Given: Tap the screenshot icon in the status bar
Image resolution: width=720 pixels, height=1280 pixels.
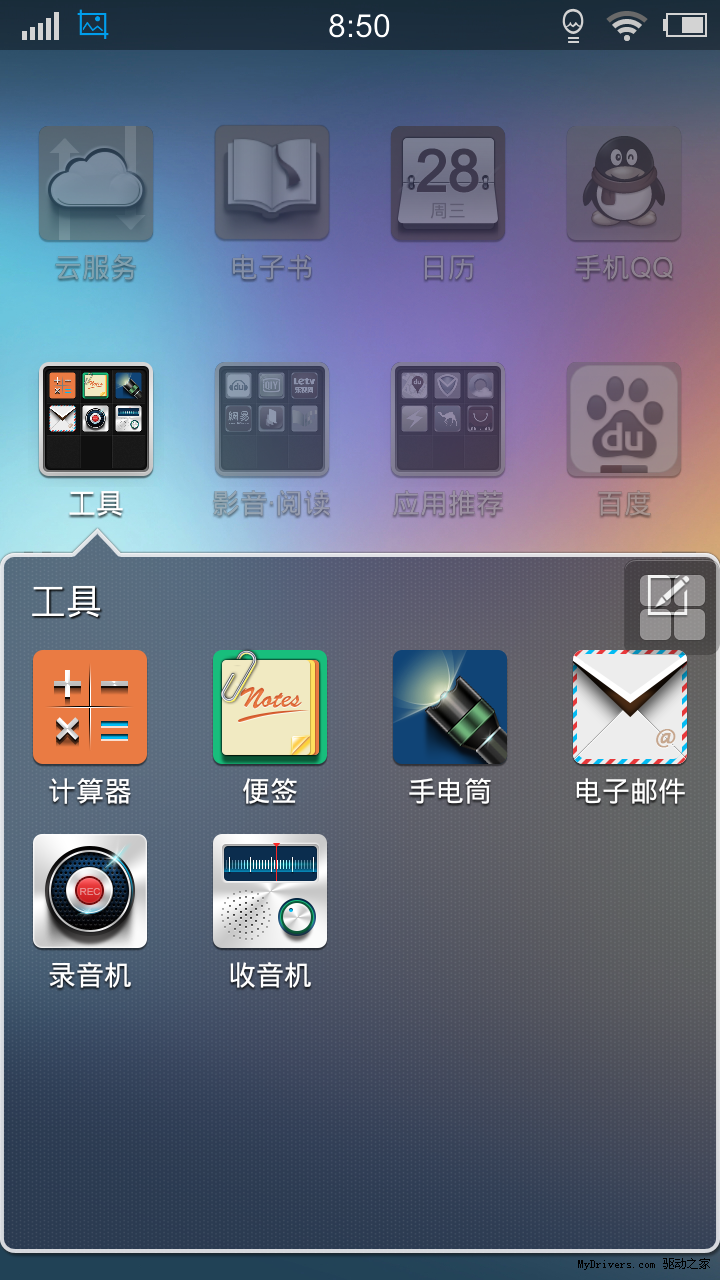Looking at the screenshot, I should [93, 25].
